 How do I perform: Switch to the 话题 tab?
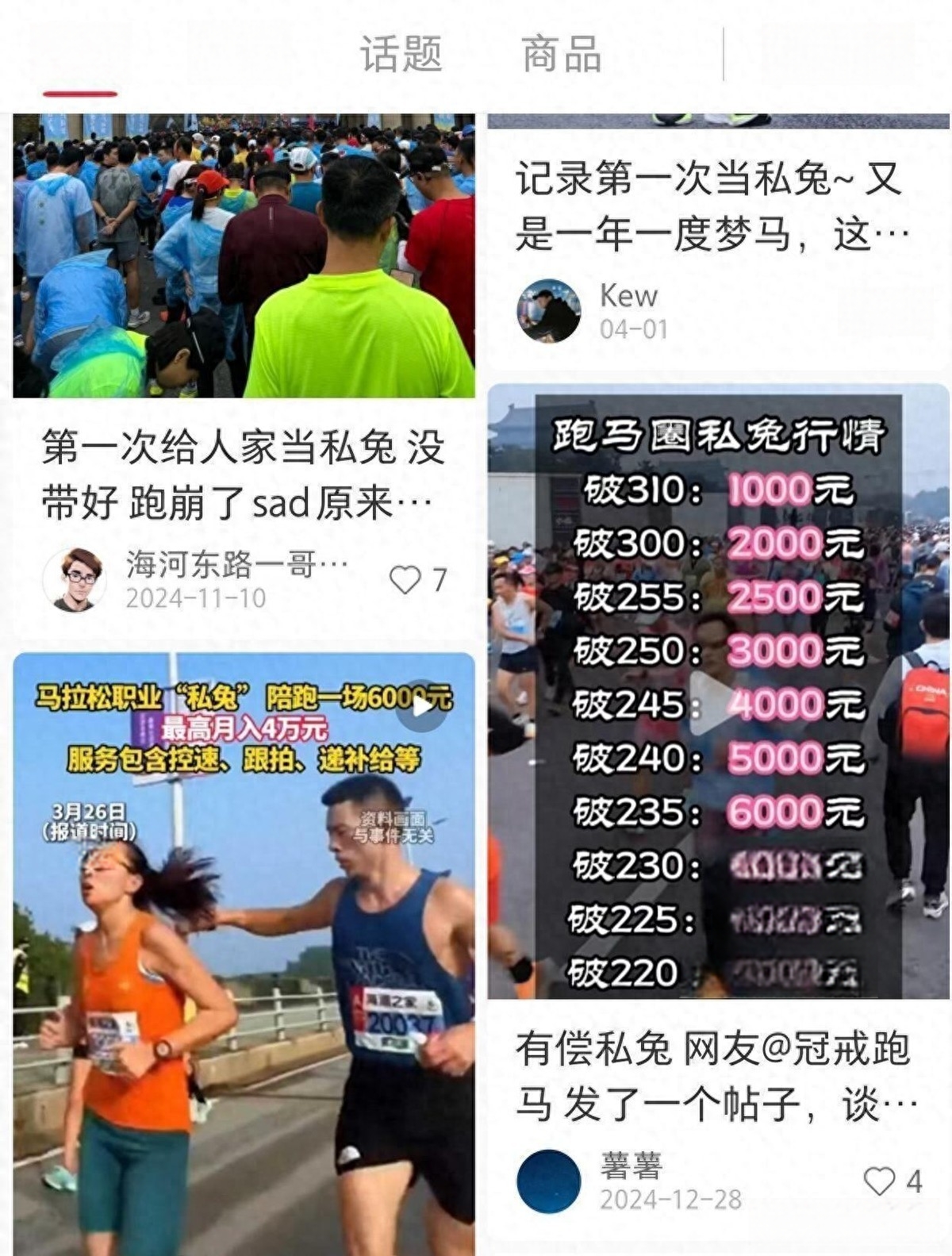coord(401,54)
